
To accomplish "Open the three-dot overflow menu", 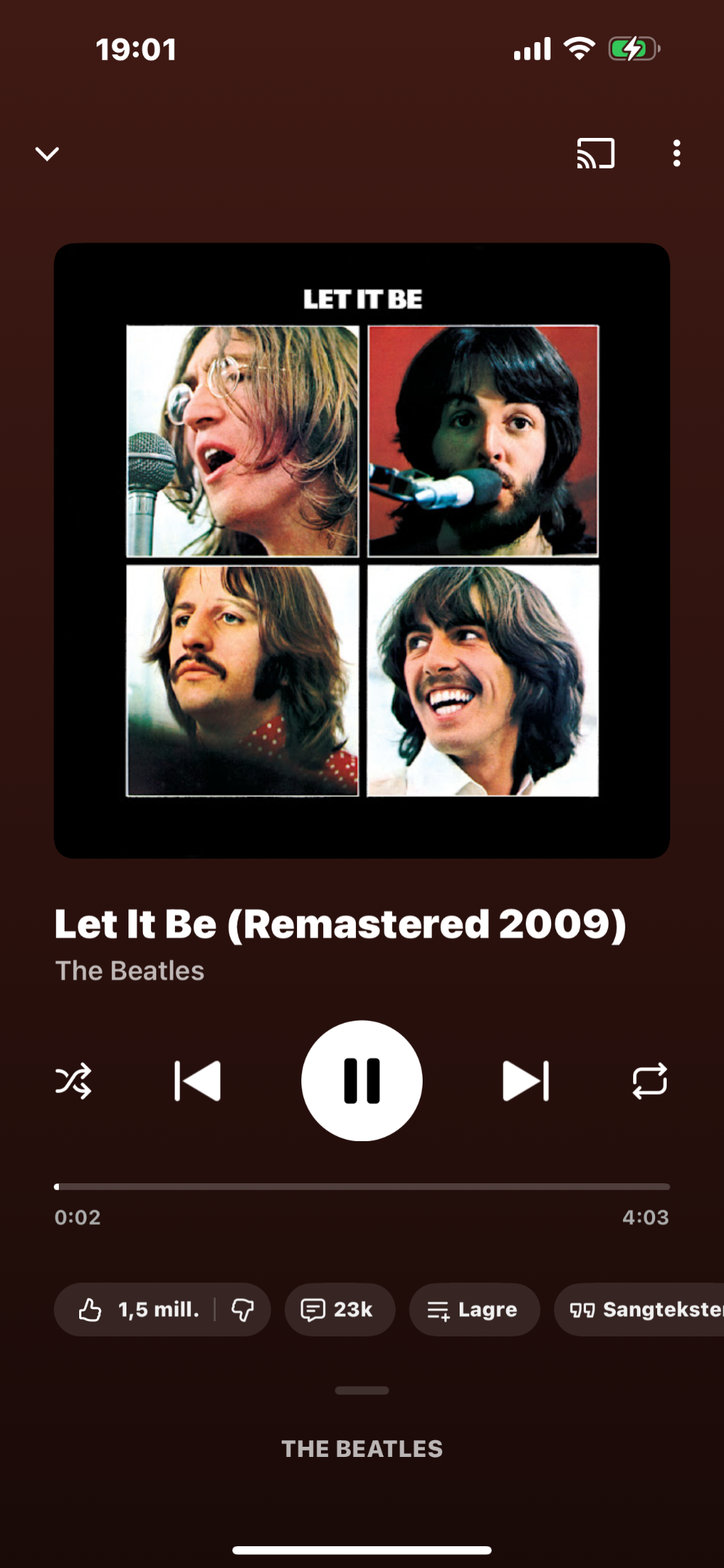I will click(676, 153).
